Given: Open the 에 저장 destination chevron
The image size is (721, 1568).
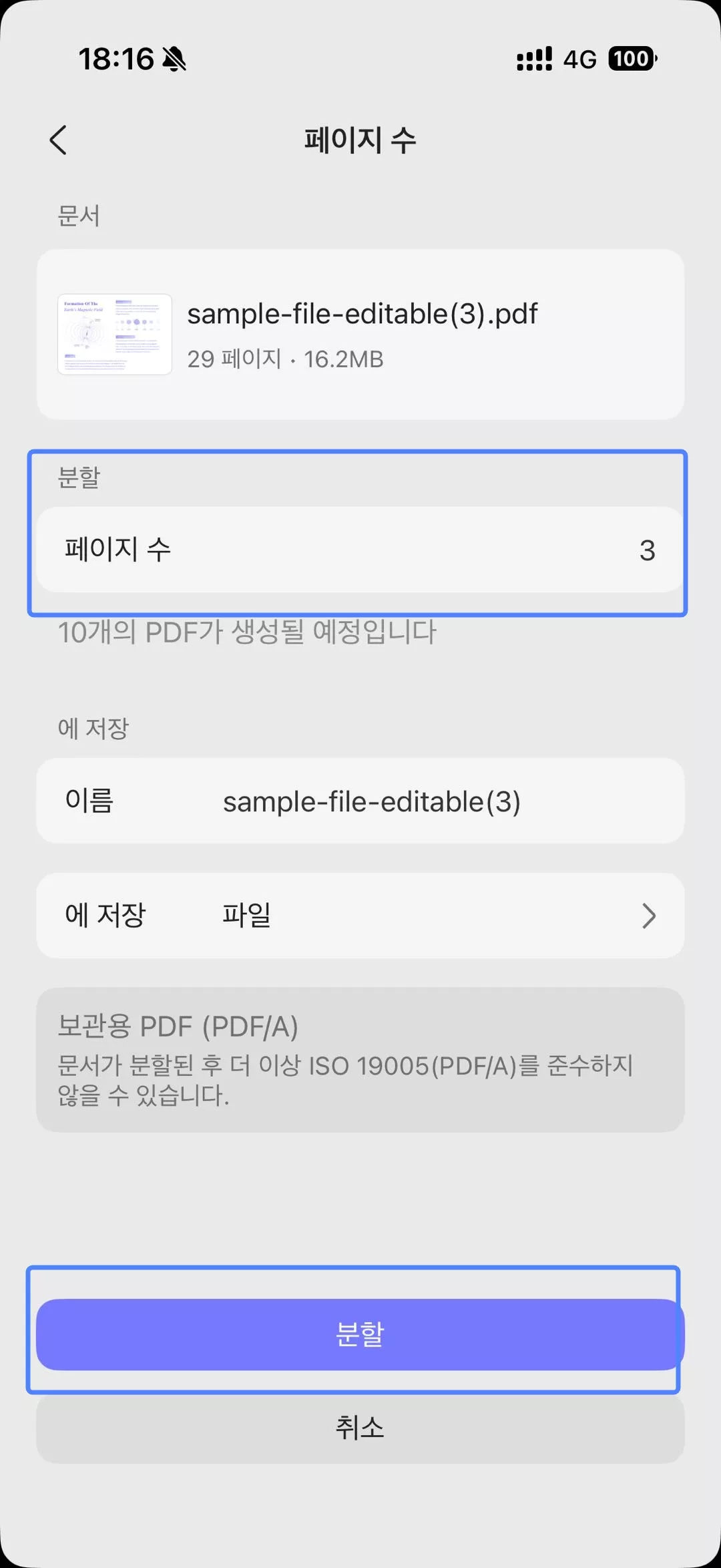Looking at the screenshot, I should coord(647,916).
